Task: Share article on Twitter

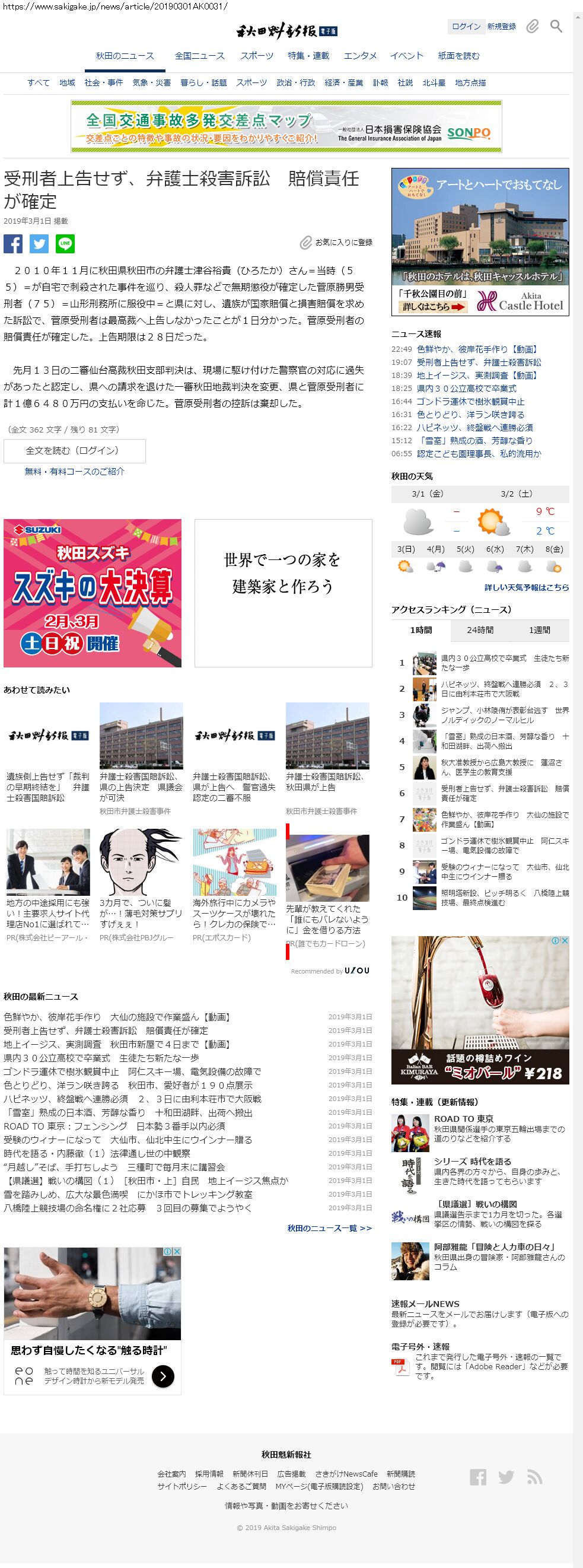Action: 40,243
